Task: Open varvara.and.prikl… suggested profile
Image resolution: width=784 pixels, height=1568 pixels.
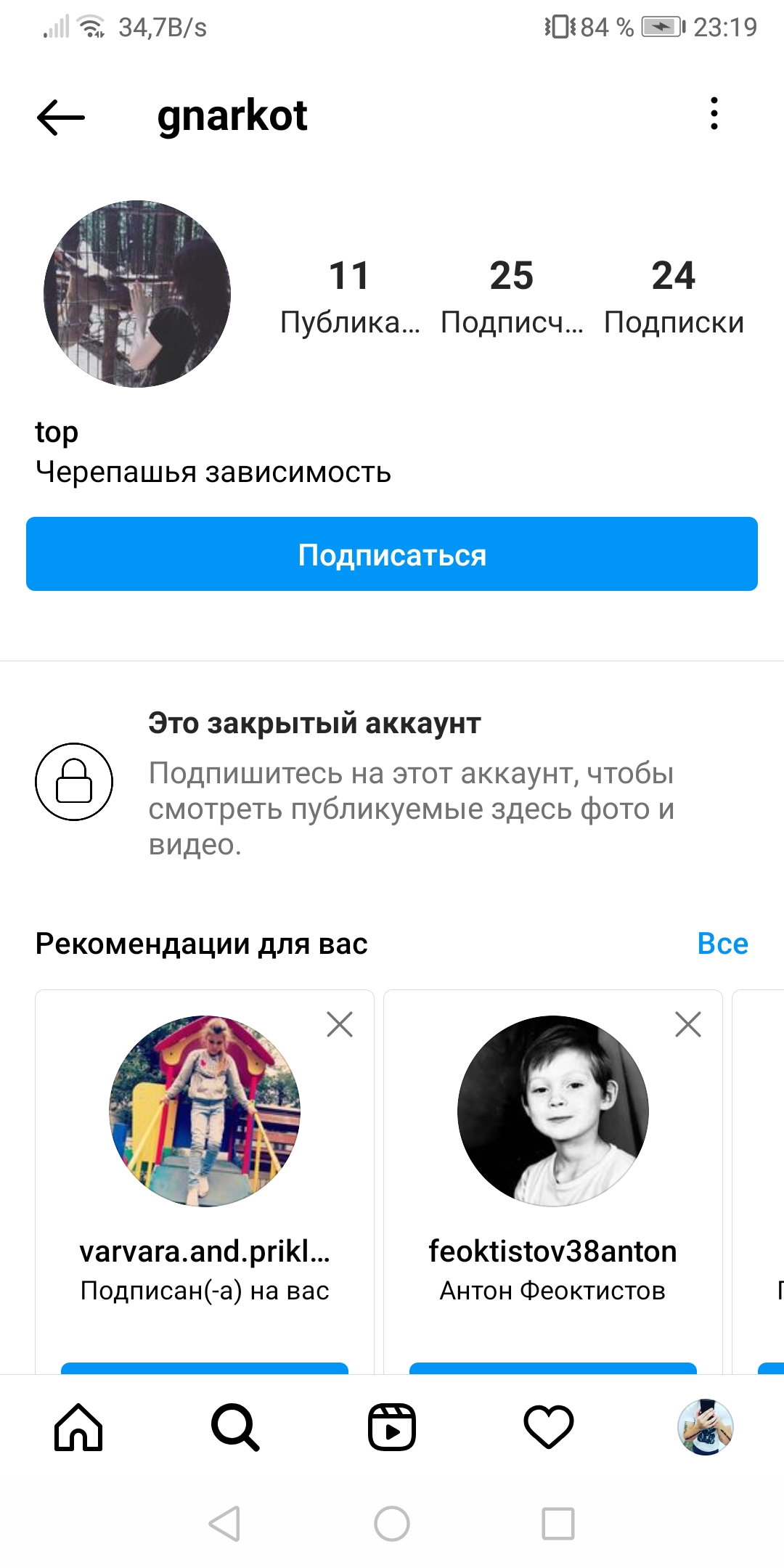Action: tap(205, 1111)
